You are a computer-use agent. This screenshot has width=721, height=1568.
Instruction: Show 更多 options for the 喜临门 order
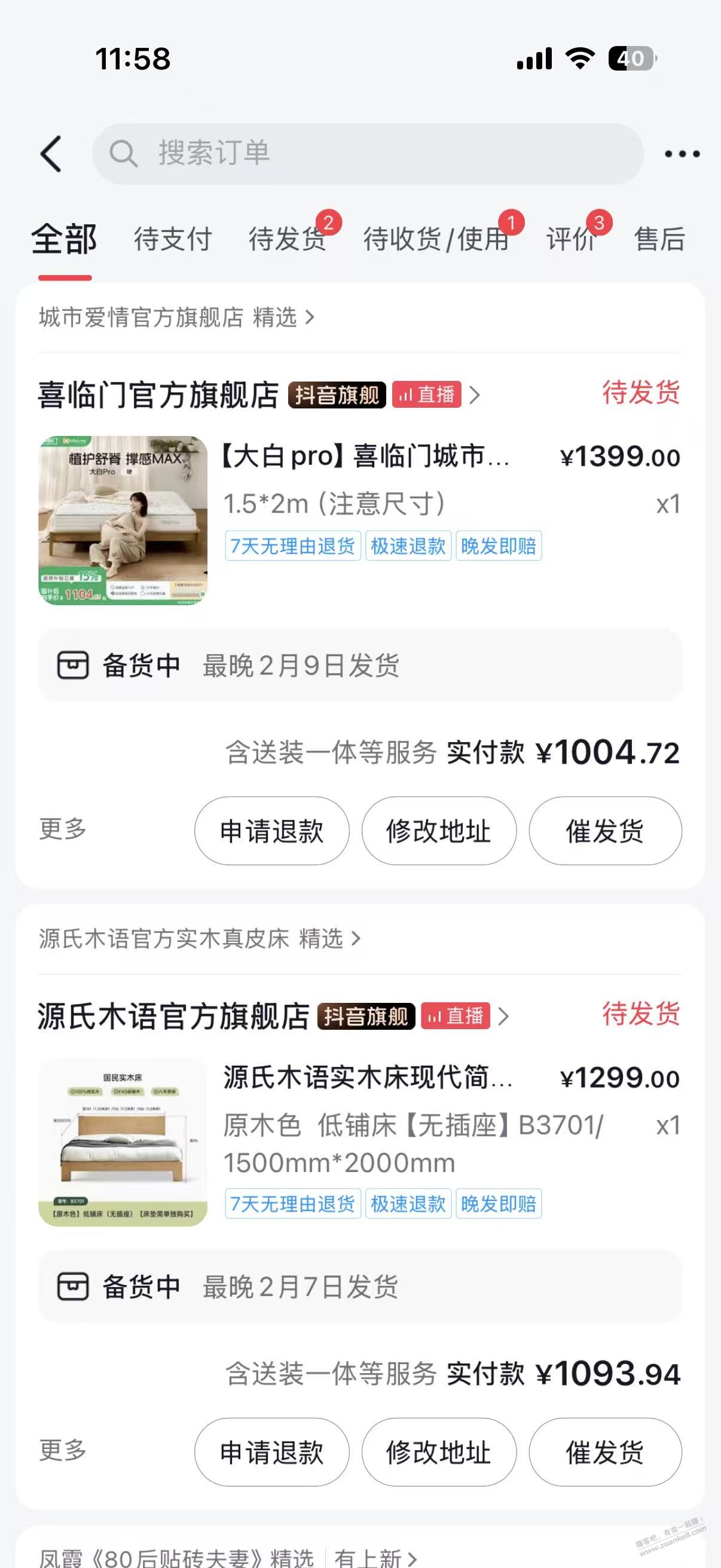pos(63,829)
